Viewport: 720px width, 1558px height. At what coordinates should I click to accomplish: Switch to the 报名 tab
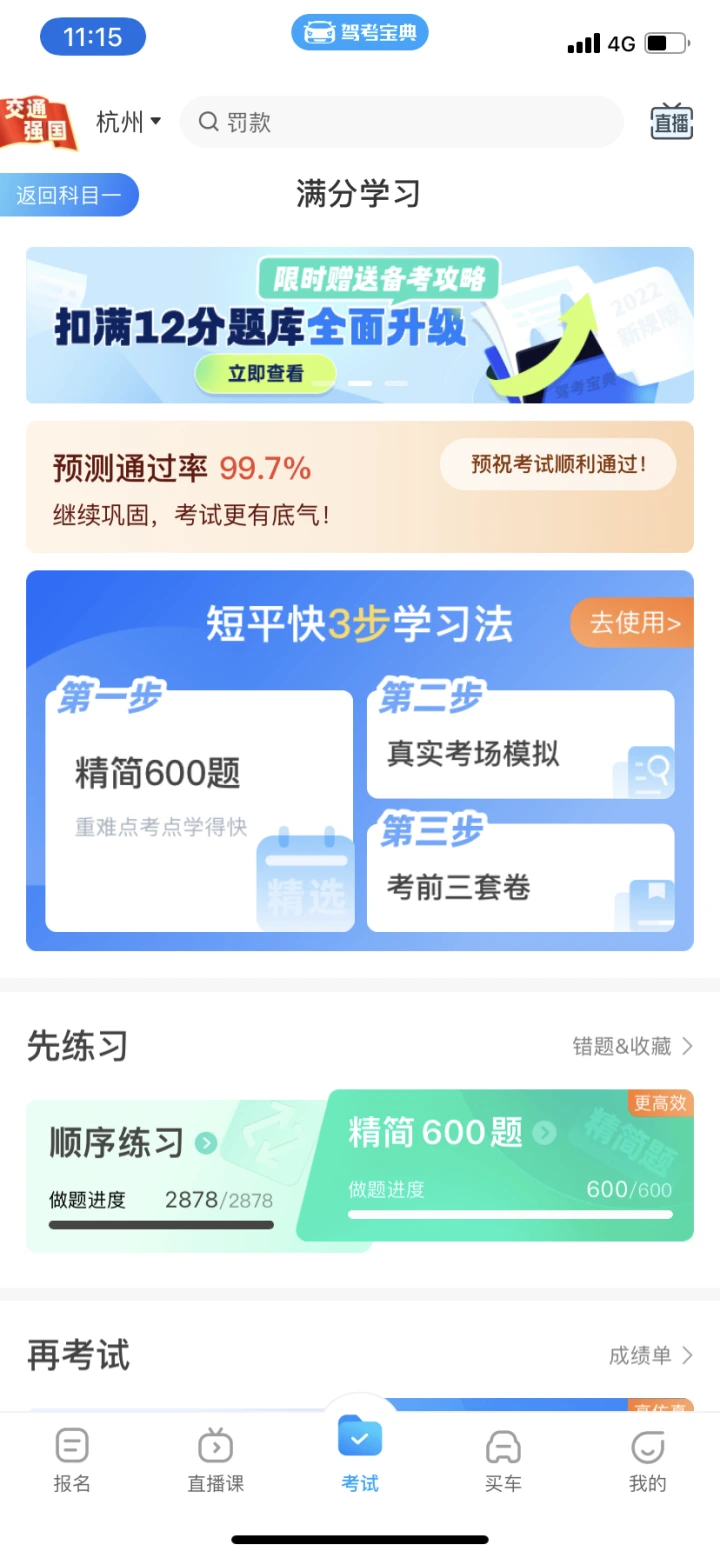72,1460
